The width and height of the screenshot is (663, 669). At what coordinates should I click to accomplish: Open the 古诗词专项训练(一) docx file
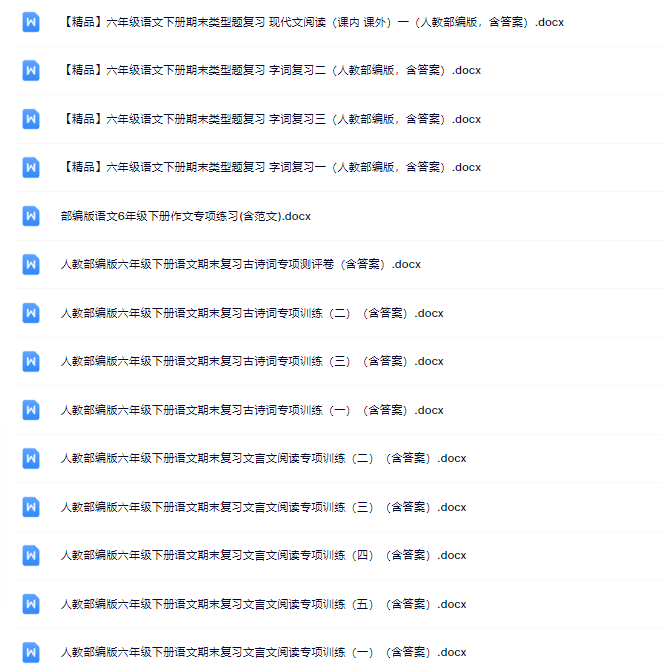point(251,410)
